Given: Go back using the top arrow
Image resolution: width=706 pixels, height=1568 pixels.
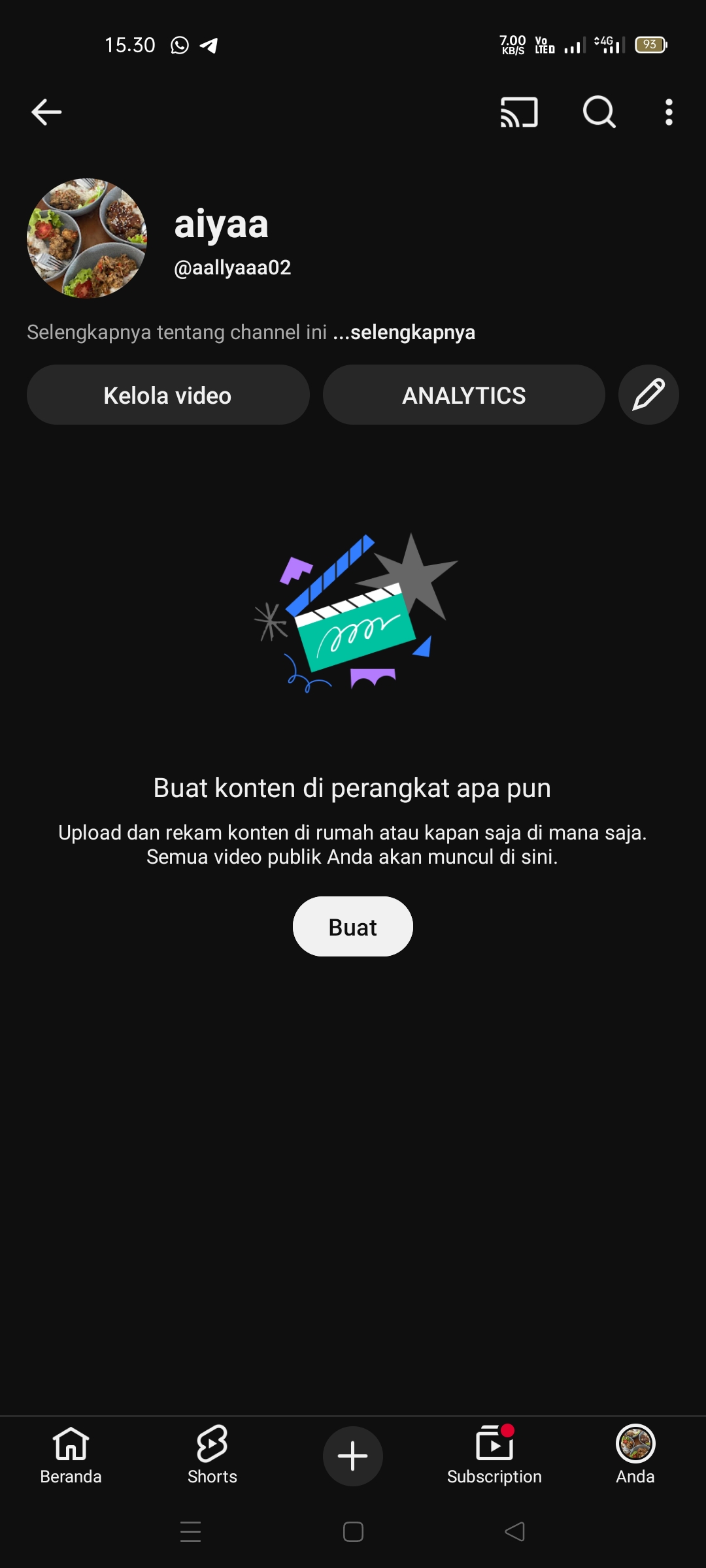Looking at the screenshot, I should pos(46,112).
